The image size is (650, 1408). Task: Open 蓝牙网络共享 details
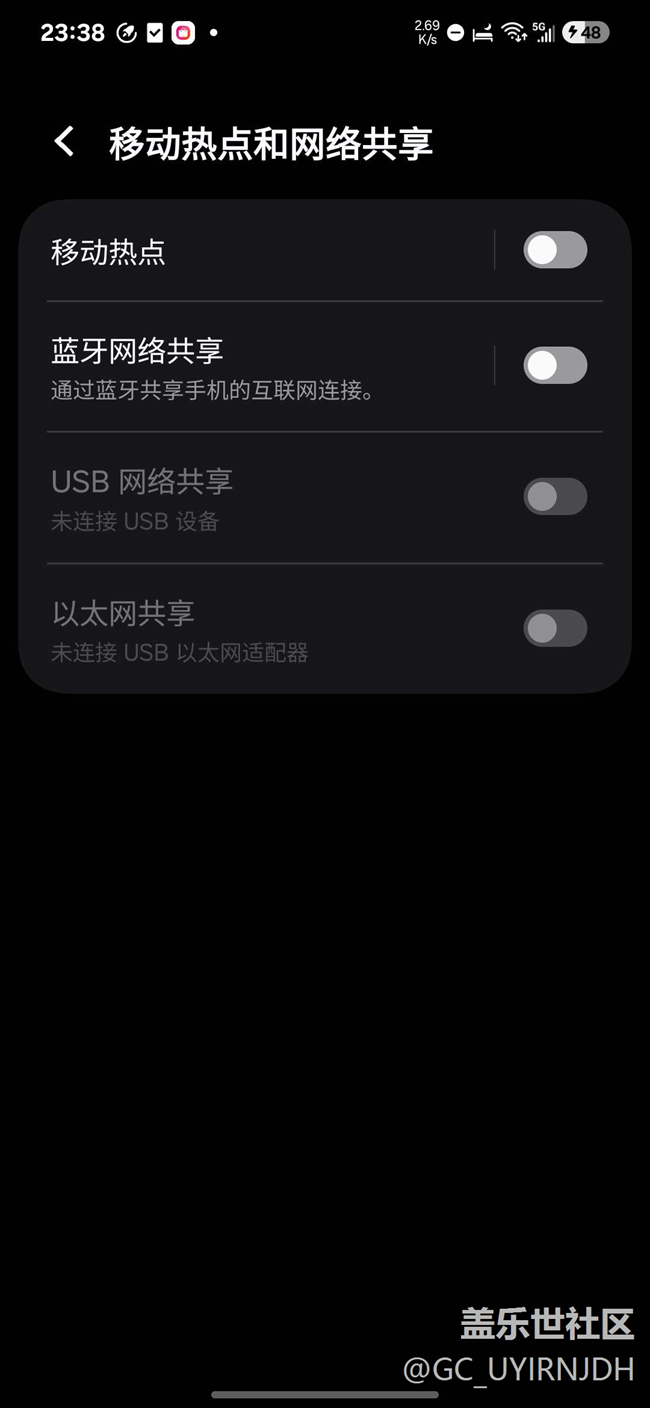pyautogui.click(x=260, y=366)
